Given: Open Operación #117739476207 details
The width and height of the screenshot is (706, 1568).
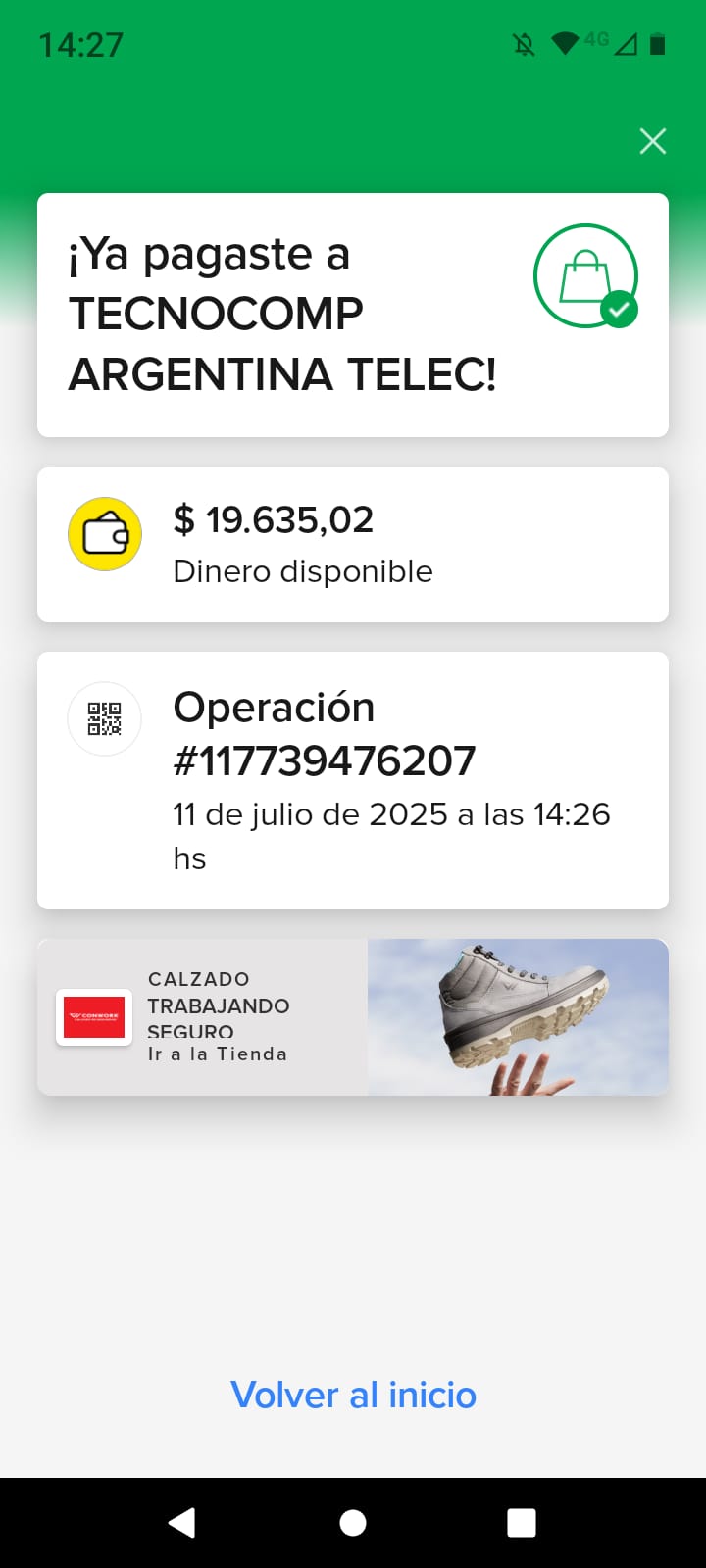Looking at the screenshot, I should (353, 780).
